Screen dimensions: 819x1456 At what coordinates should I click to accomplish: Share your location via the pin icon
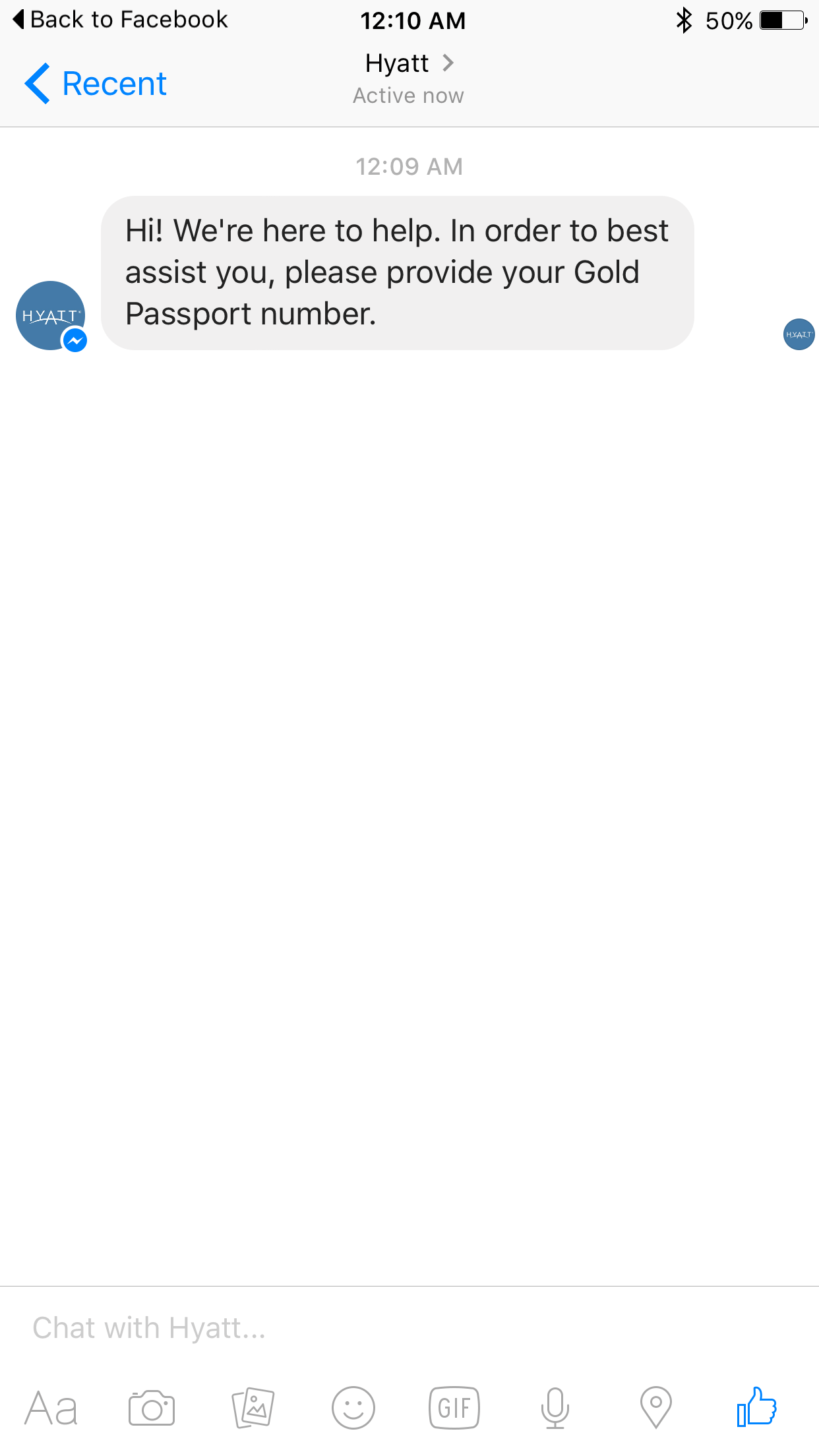tap(655, 1408)
